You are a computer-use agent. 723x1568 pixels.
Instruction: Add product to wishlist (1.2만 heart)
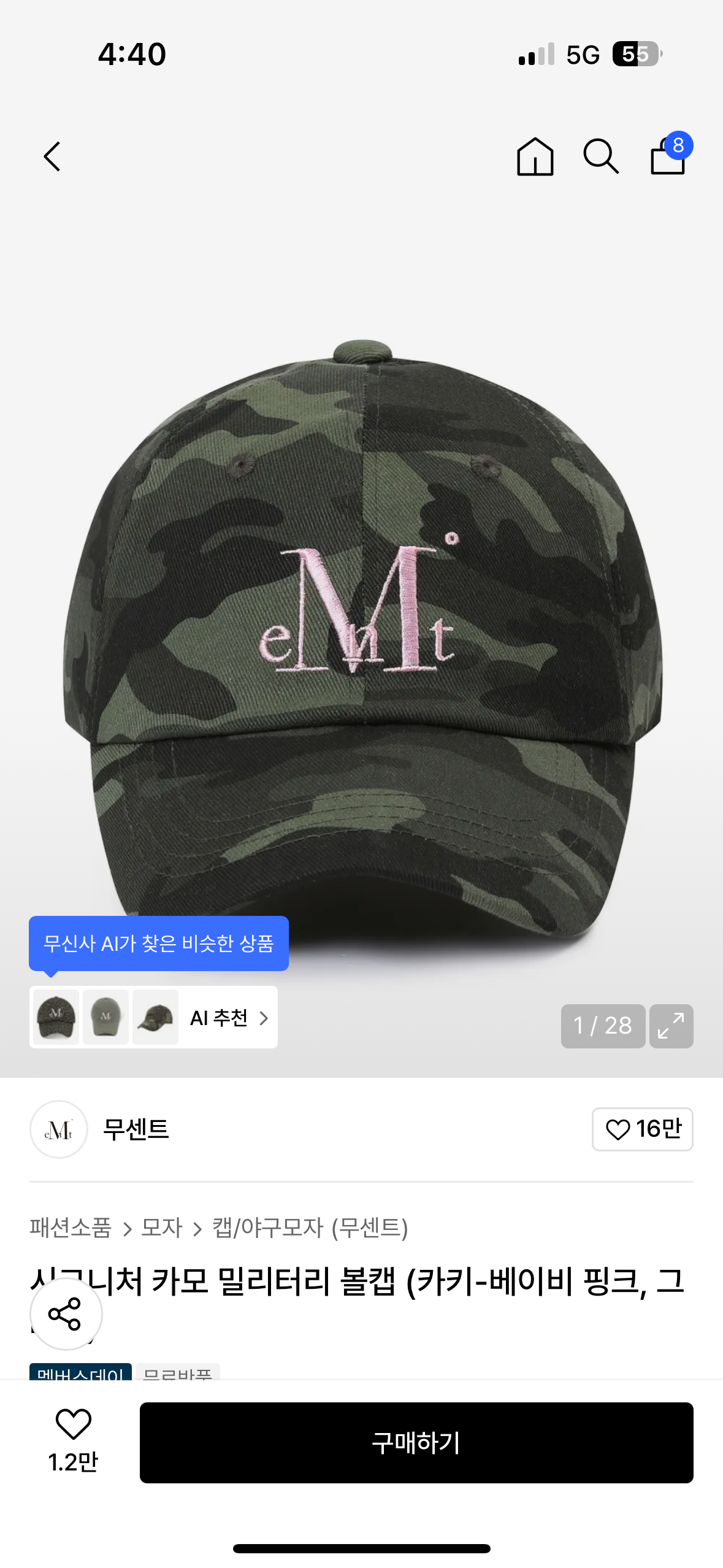coord(74,1424)
